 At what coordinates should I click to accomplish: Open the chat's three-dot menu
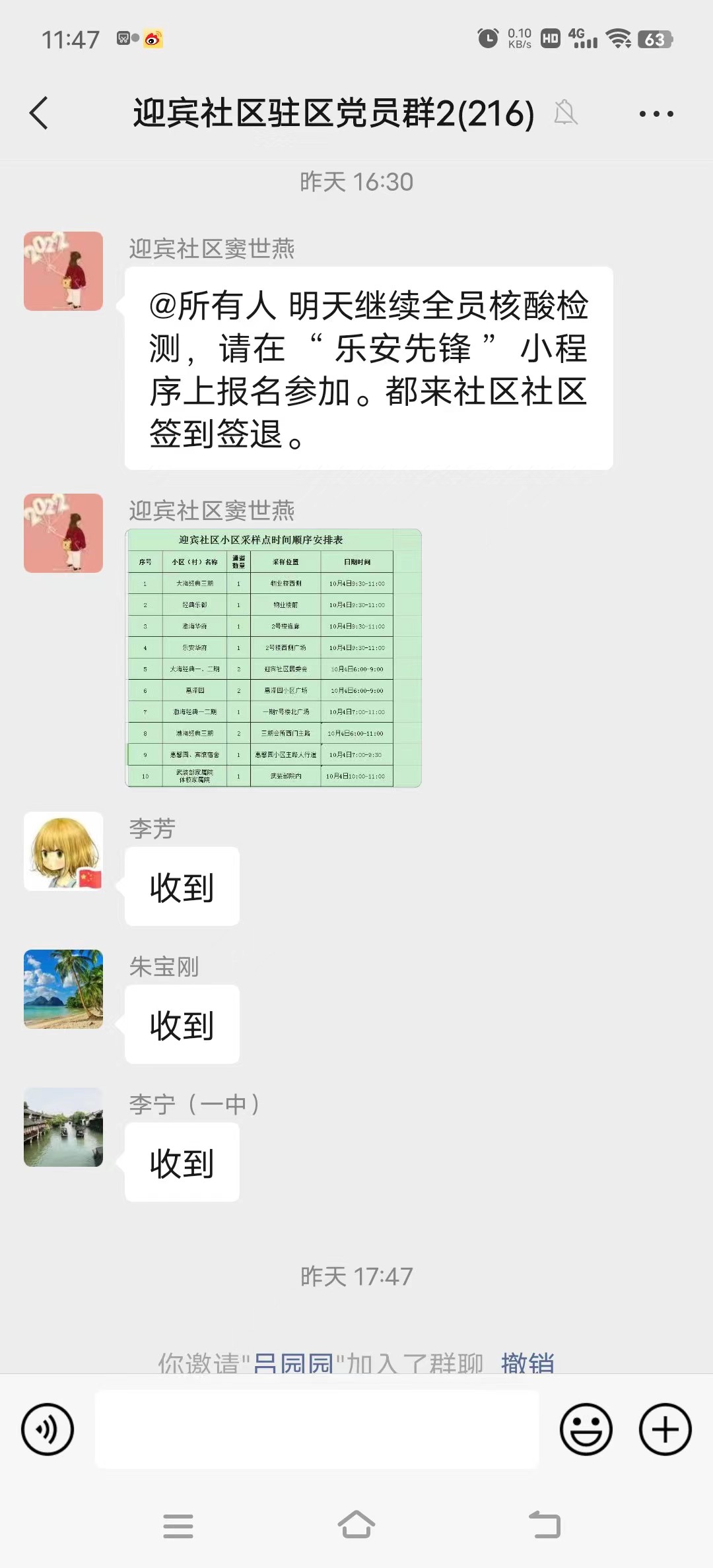click(656, 114)
